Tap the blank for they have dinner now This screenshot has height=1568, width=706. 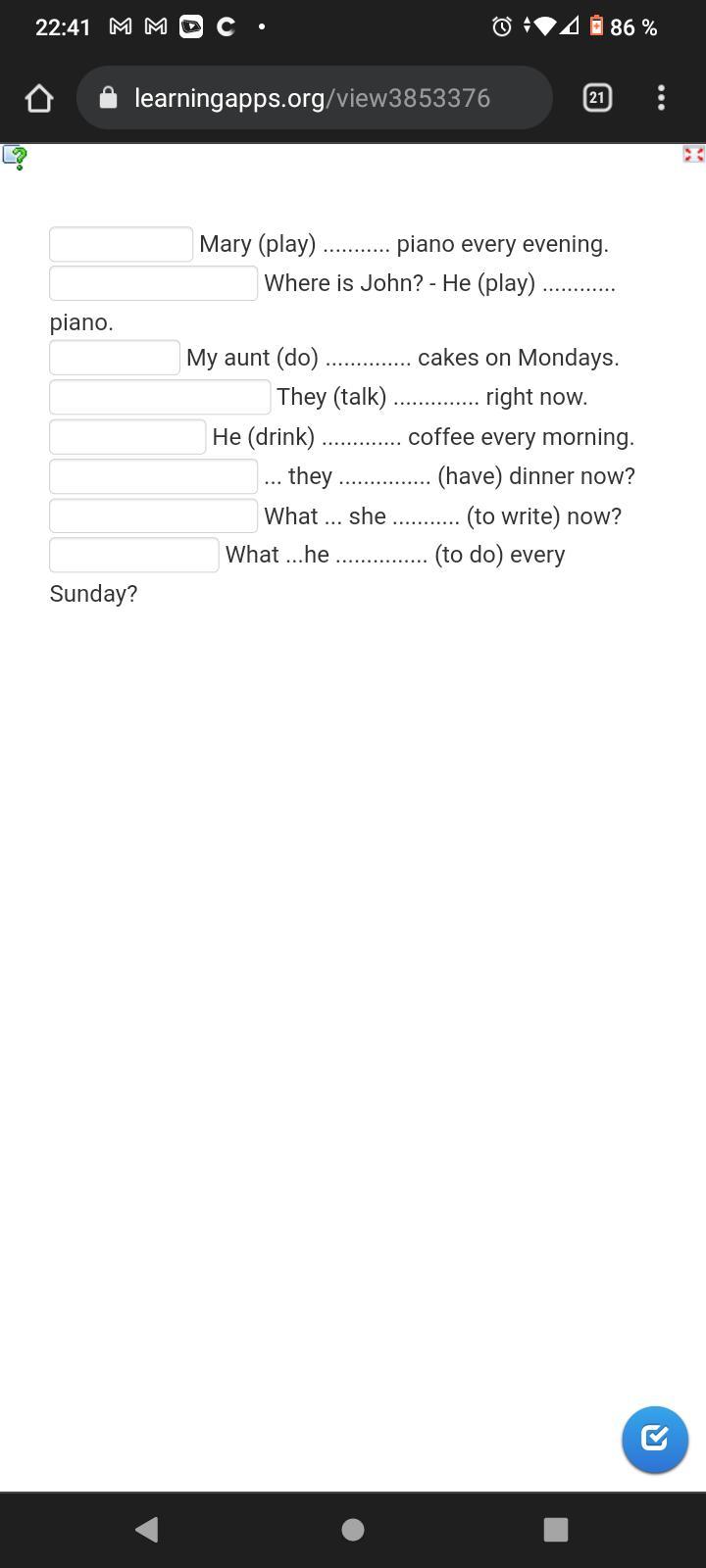tap(154, 476)
